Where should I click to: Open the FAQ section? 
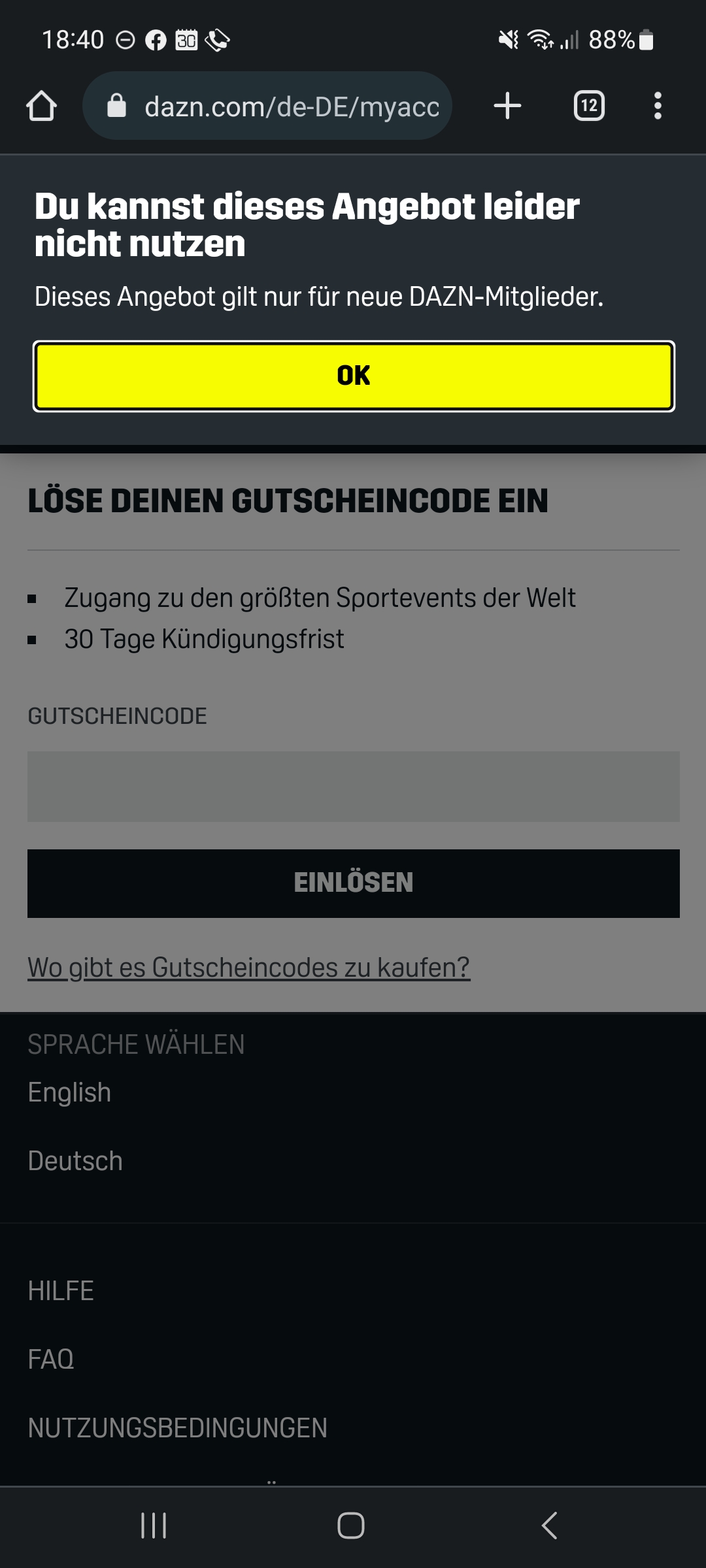52,1360
